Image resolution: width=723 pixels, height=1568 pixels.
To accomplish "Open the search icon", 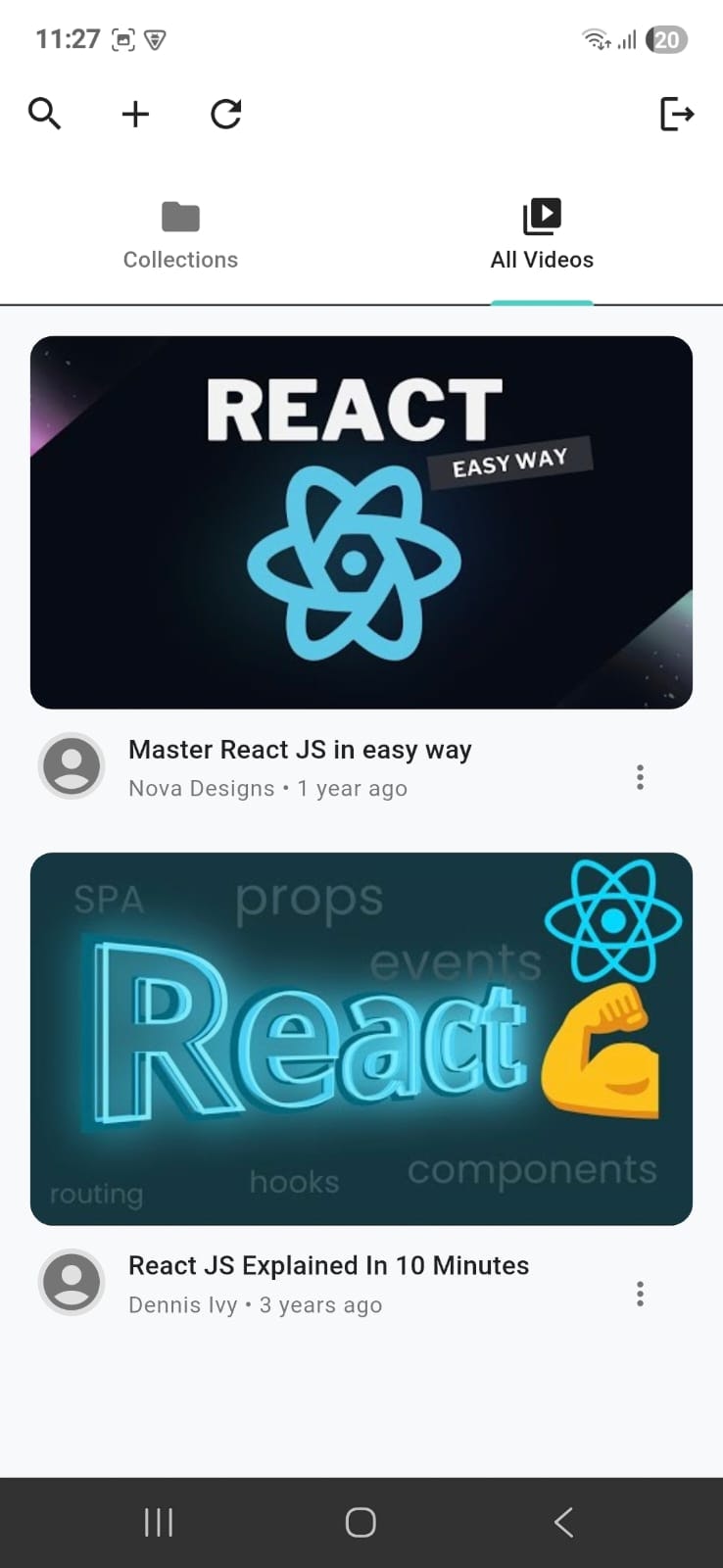I will pyautogui.click(x=44, y=114).
